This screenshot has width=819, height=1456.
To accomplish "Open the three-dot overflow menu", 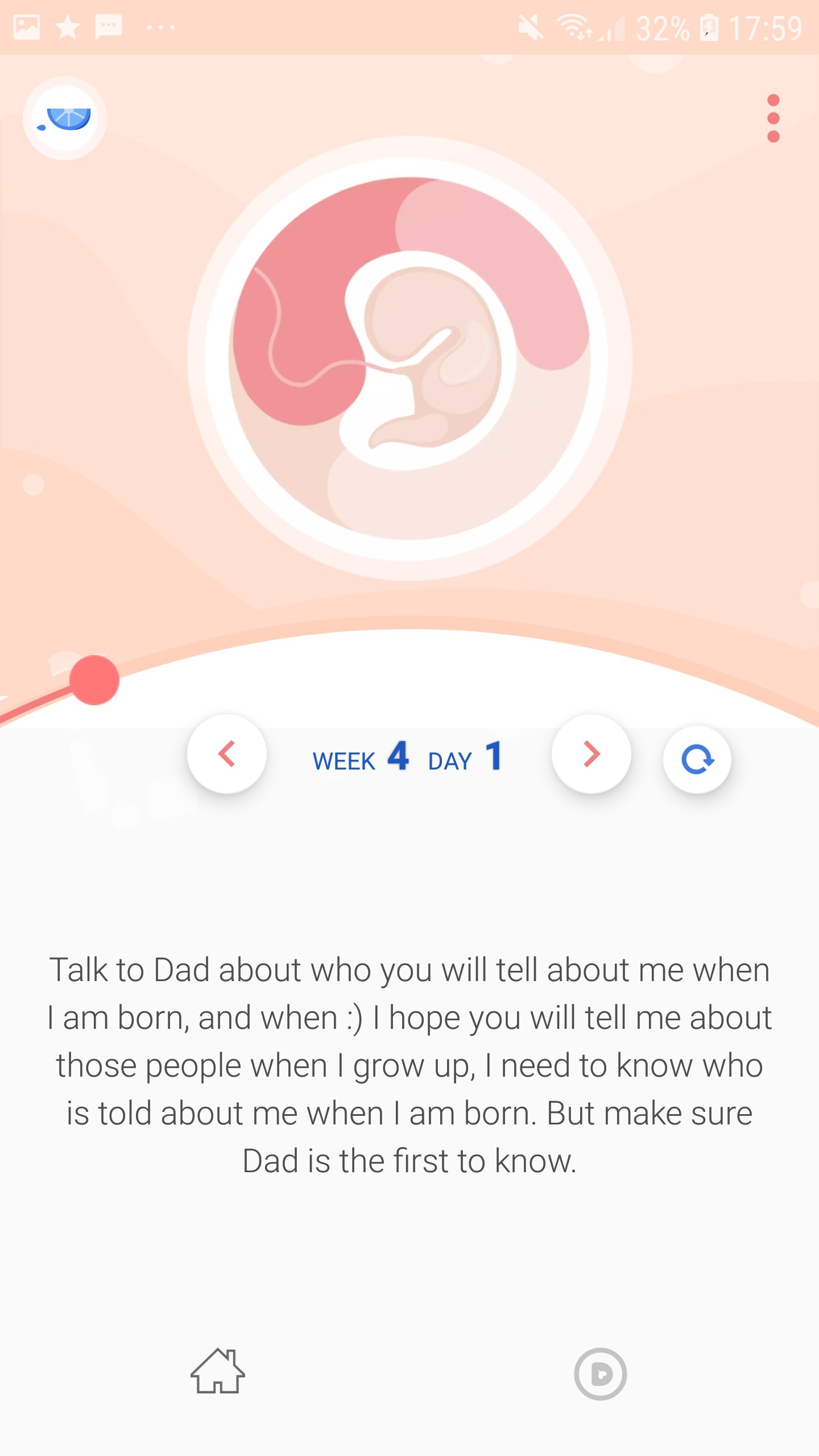I will (x=773, y=118).
